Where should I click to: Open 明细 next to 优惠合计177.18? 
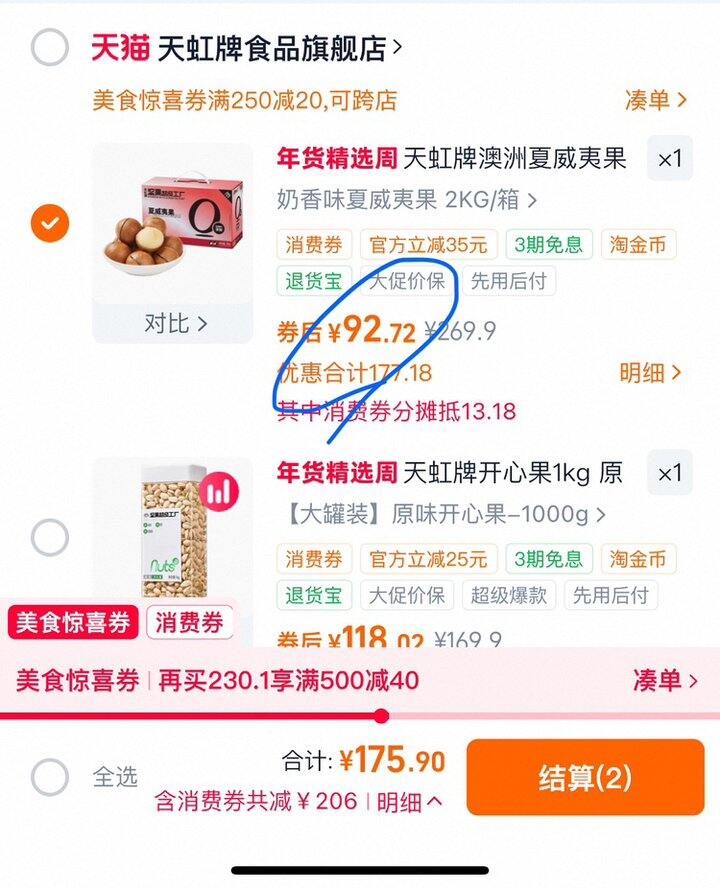tap(650, 373)
